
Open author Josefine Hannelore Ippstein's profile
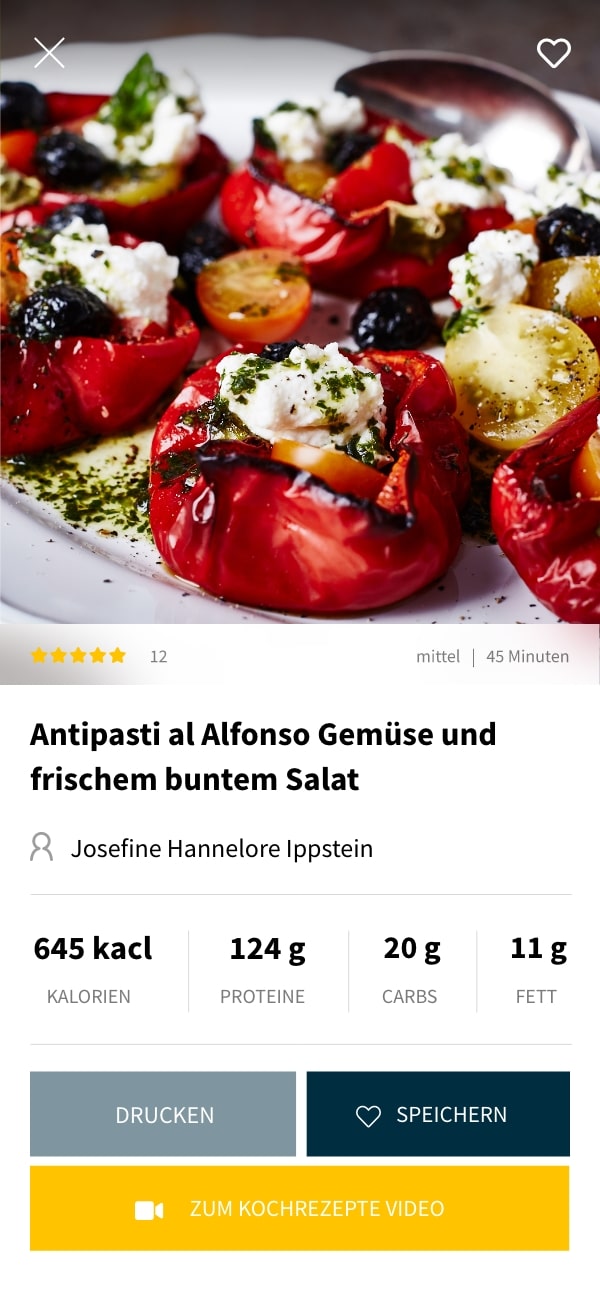click(x=221, y=849)
